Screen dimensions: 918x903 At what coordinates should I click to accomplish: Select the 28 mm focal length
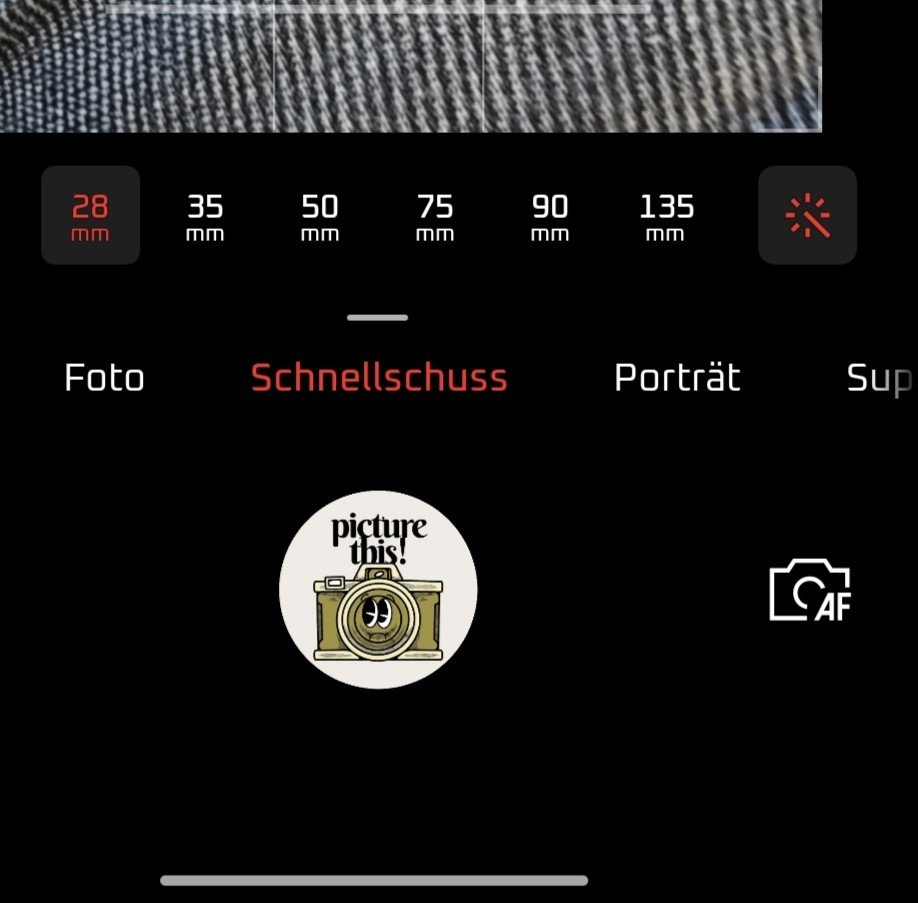(90, 216)
